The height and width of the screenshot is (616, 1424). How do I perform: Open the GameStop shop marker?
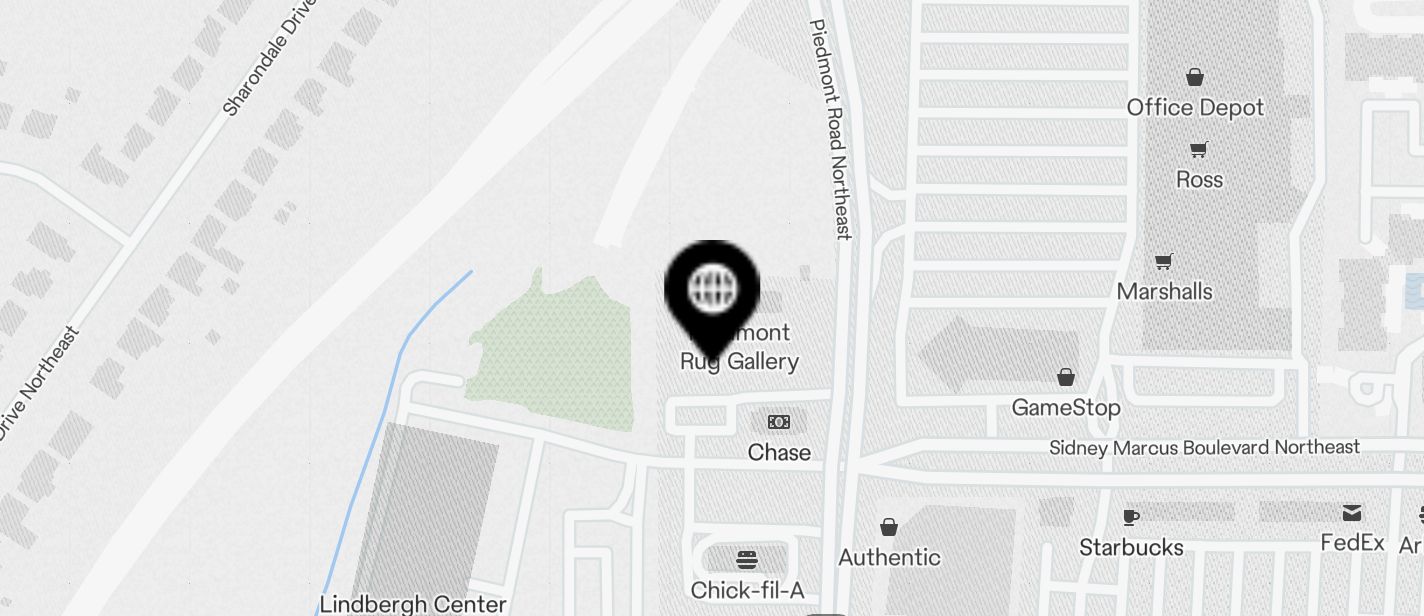[x=1066, y=378]
